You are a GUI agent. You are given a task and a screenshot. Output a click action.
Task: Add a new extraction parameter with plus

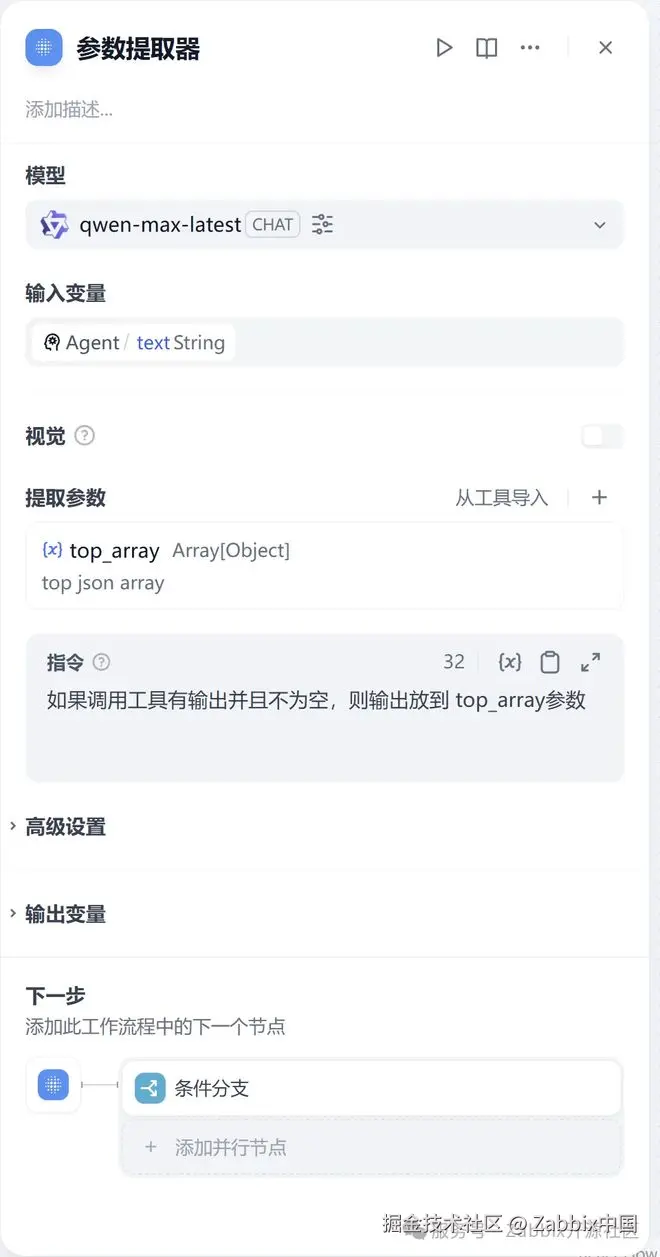(x=599, y=498)
